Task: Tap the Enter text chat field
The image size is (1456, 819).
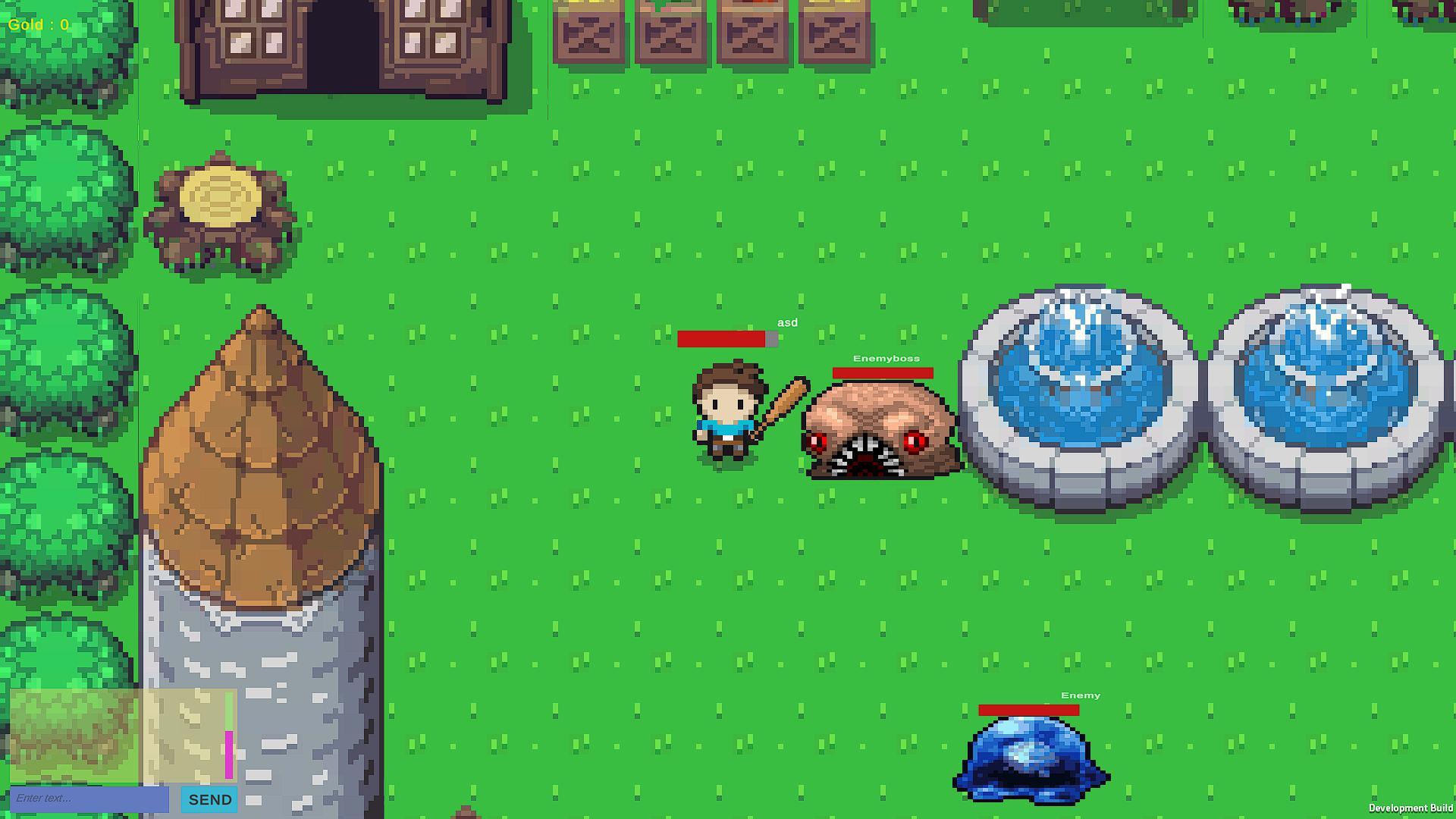Action: tap(89, 799)
